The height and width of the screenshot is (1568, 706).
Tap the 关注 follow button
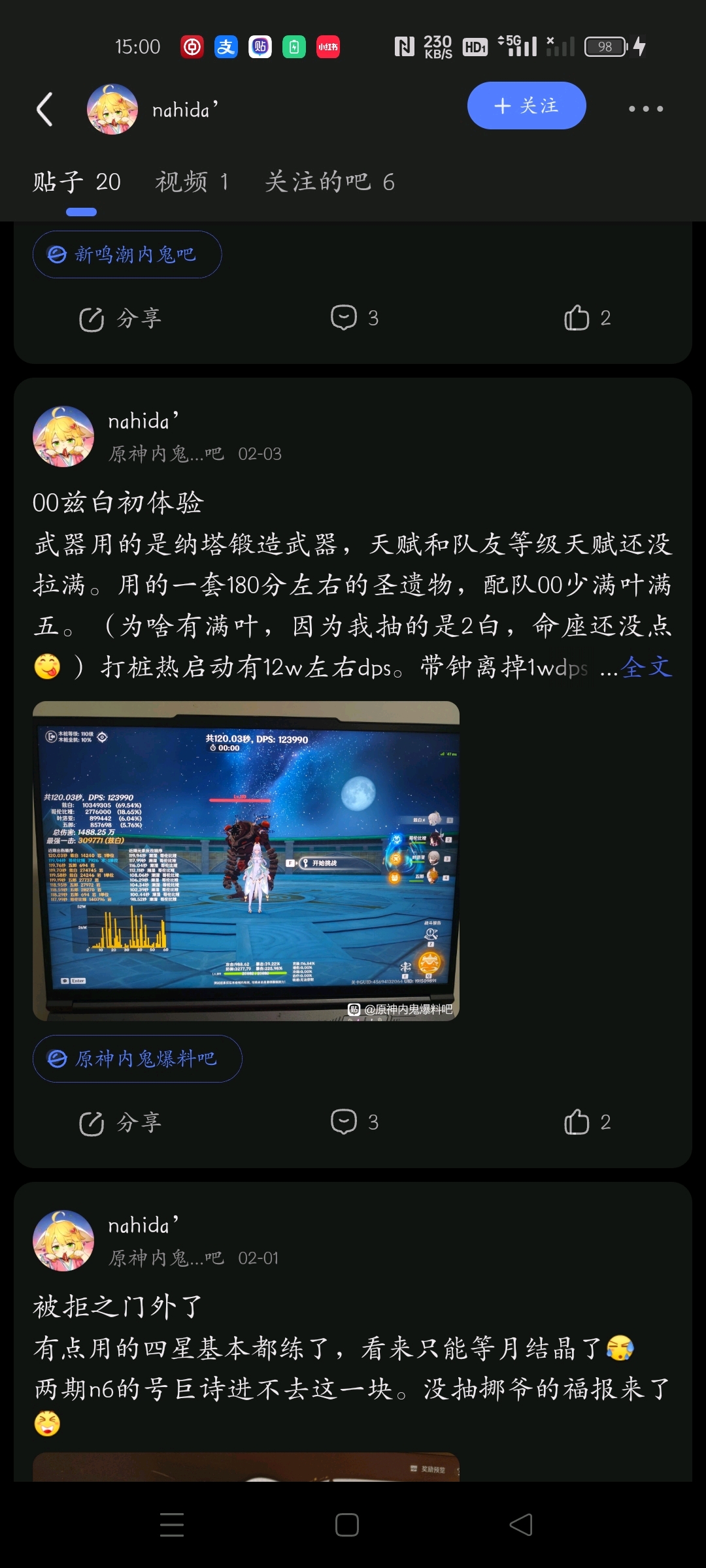click(526, 106)
